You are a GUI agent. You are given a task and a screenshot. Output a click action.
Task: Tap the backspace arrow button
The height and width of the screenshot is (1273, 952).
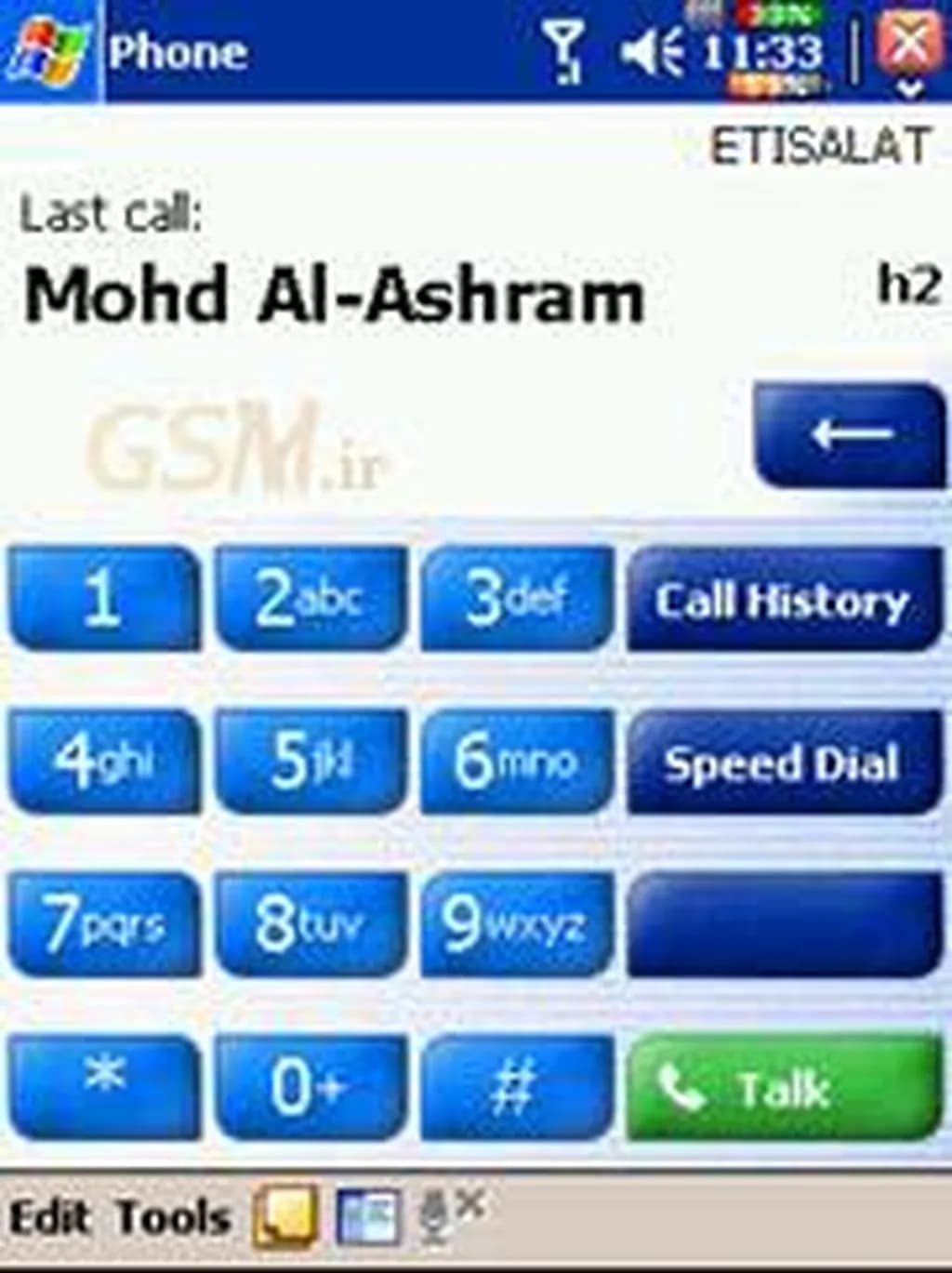pos(850,434)
